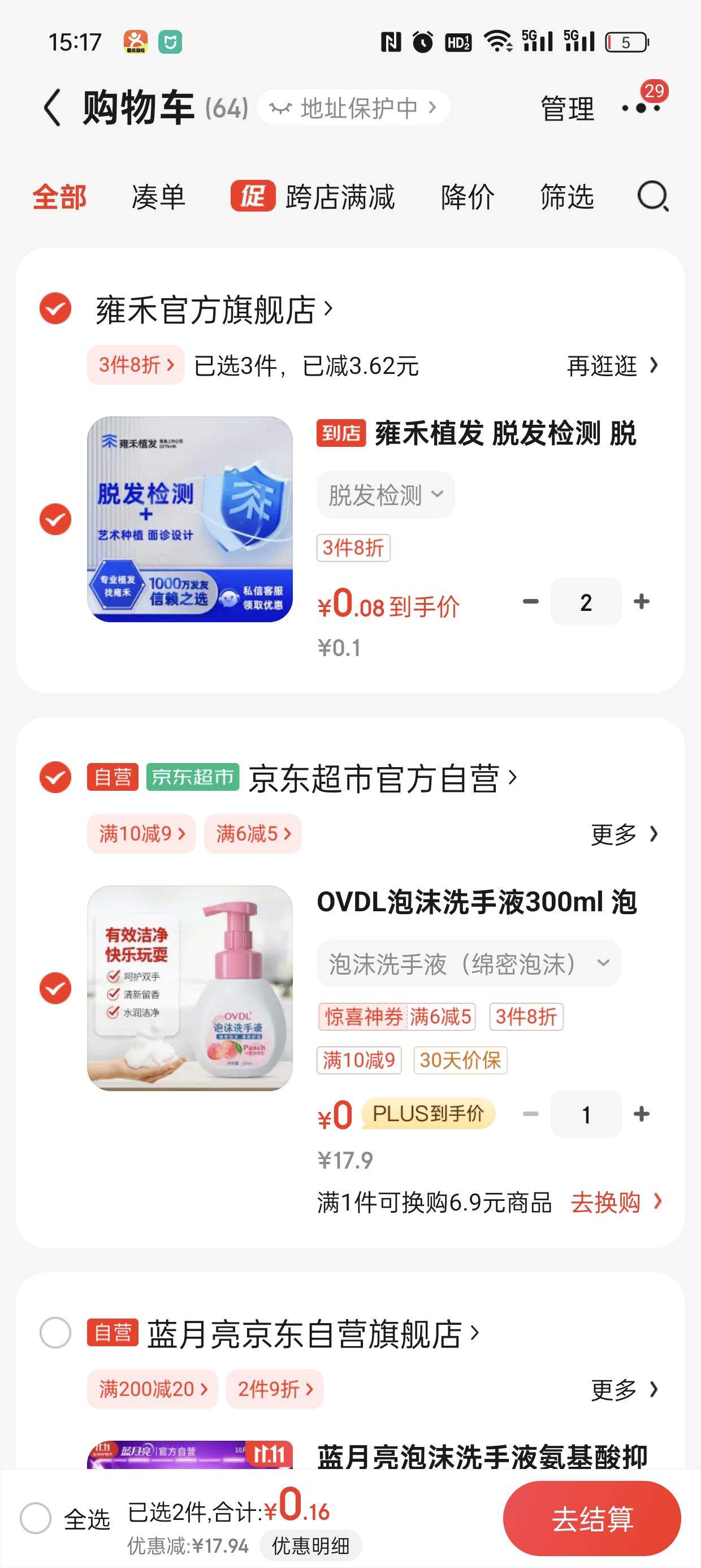
Task: Tap the search magnifier icon
Action: pyautogui.click(x=652, y=197)
